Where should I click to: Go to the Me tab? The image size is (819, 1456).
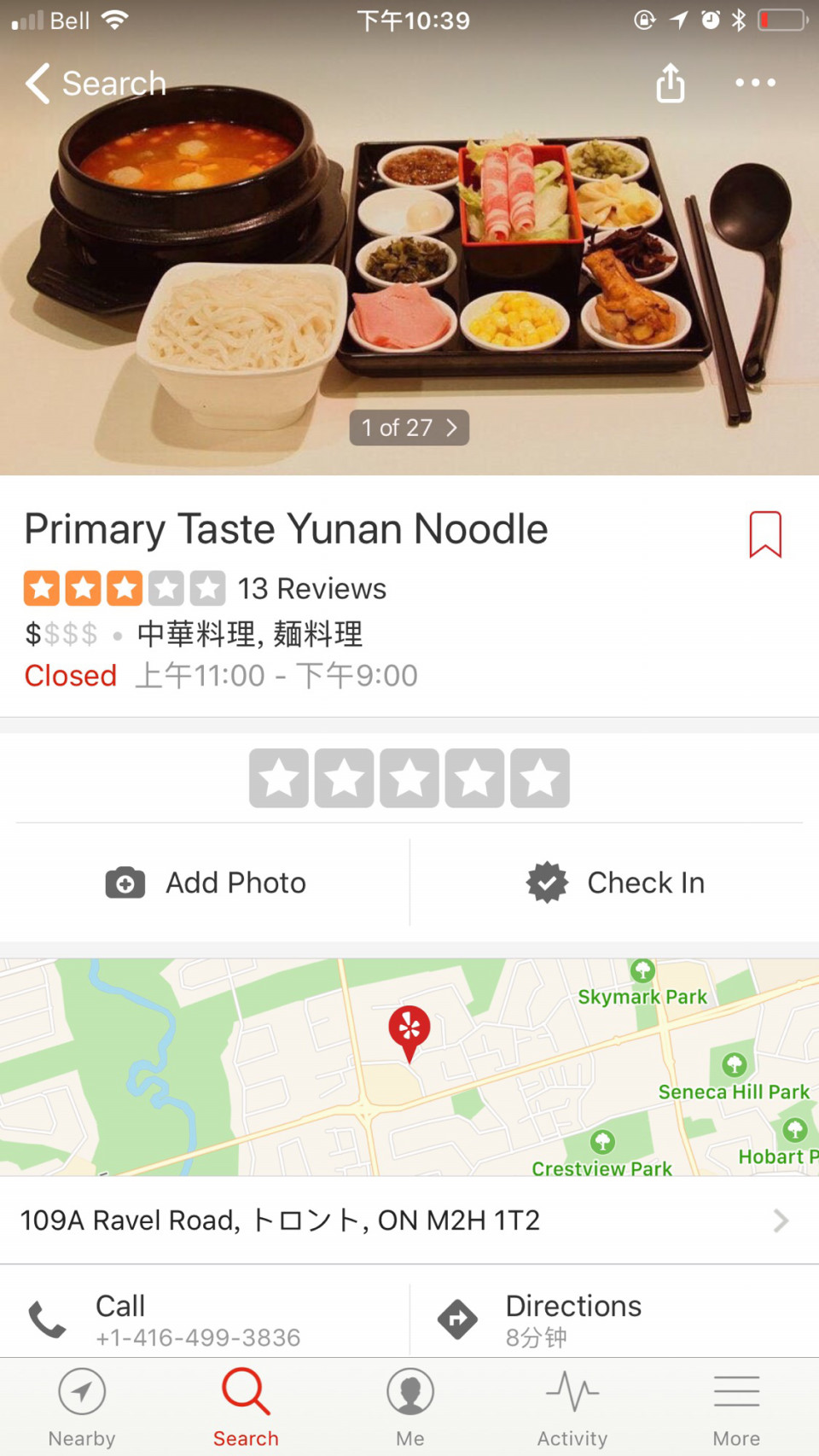[410, 1408]
